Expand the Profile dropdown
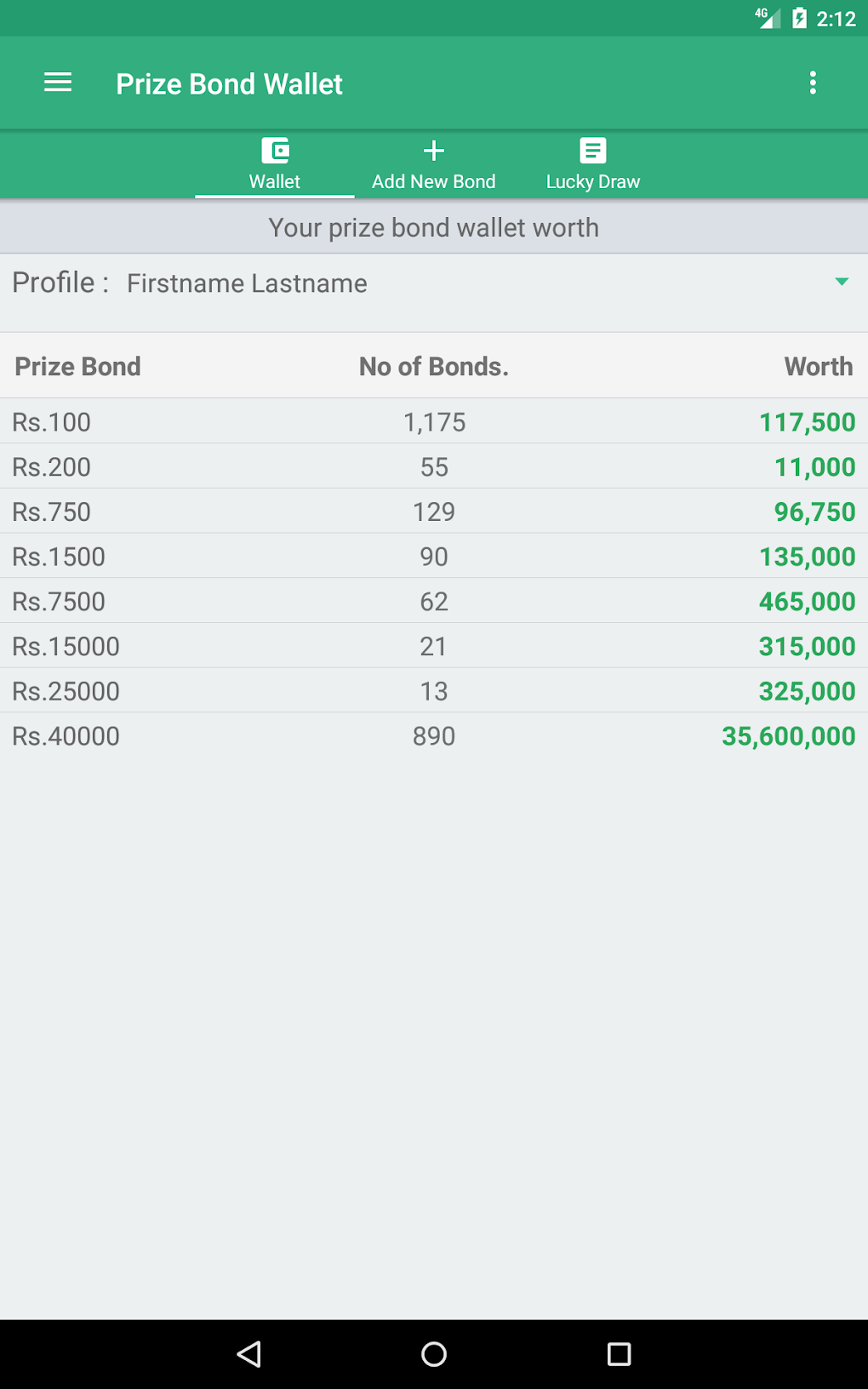Screen dimensions: 868x1389 [x=434, y=283]
